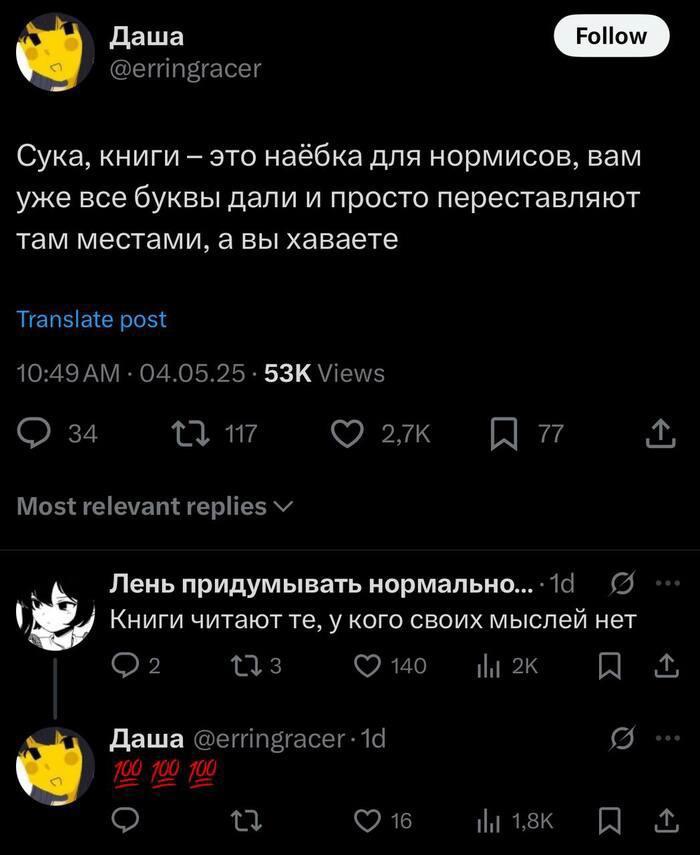Open overflow menu on Даша's emoji reply
The width and height of the screenshot is (700, 855).
(x=665, y=738)
